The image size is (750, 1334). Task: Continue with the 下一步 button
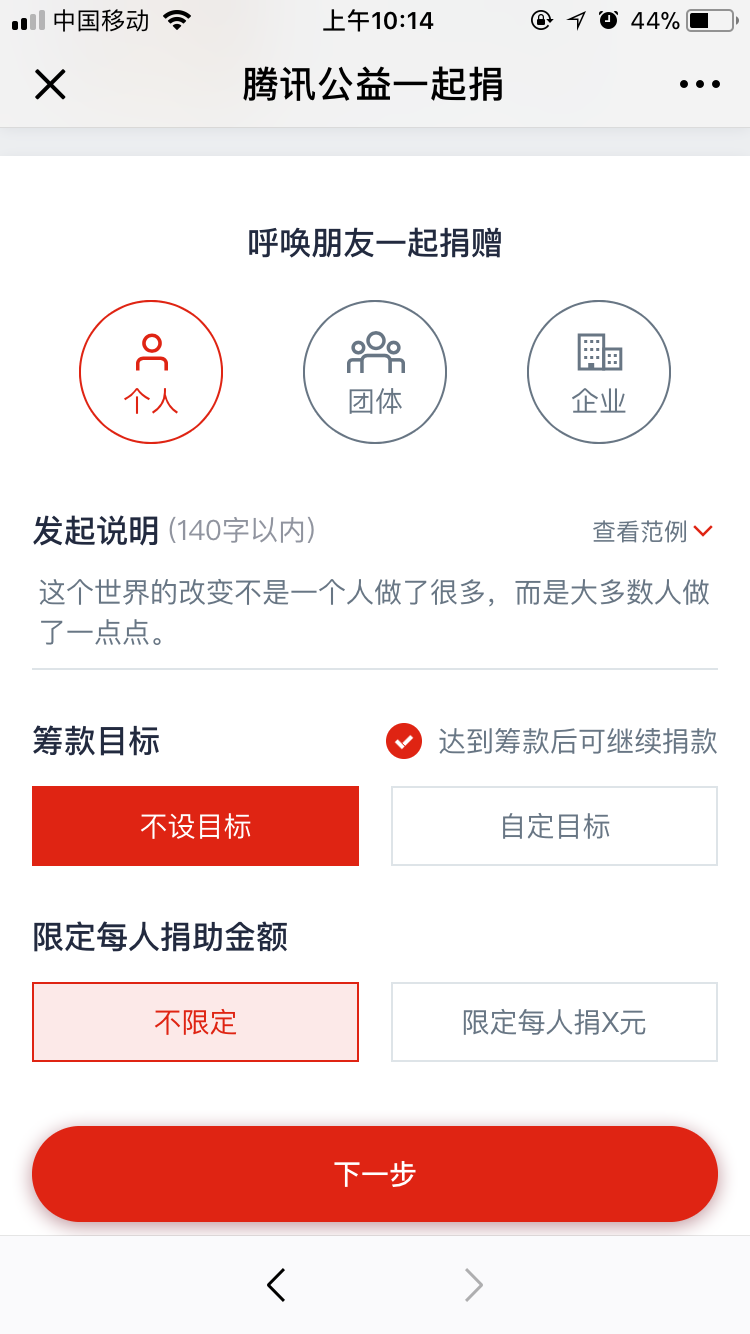pyautogui.click(x=375, y=1174)
